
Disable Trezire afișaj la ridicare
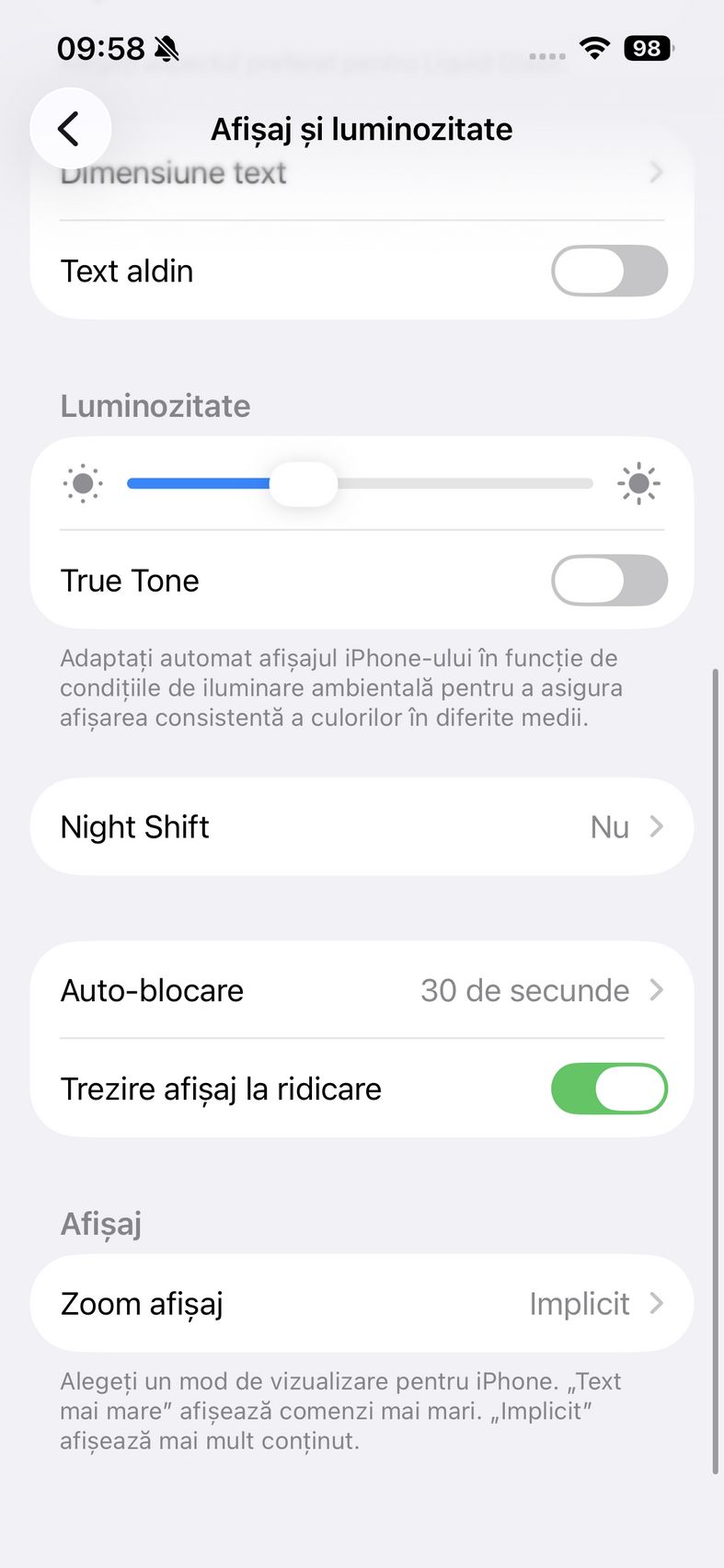pos(608,1089)
